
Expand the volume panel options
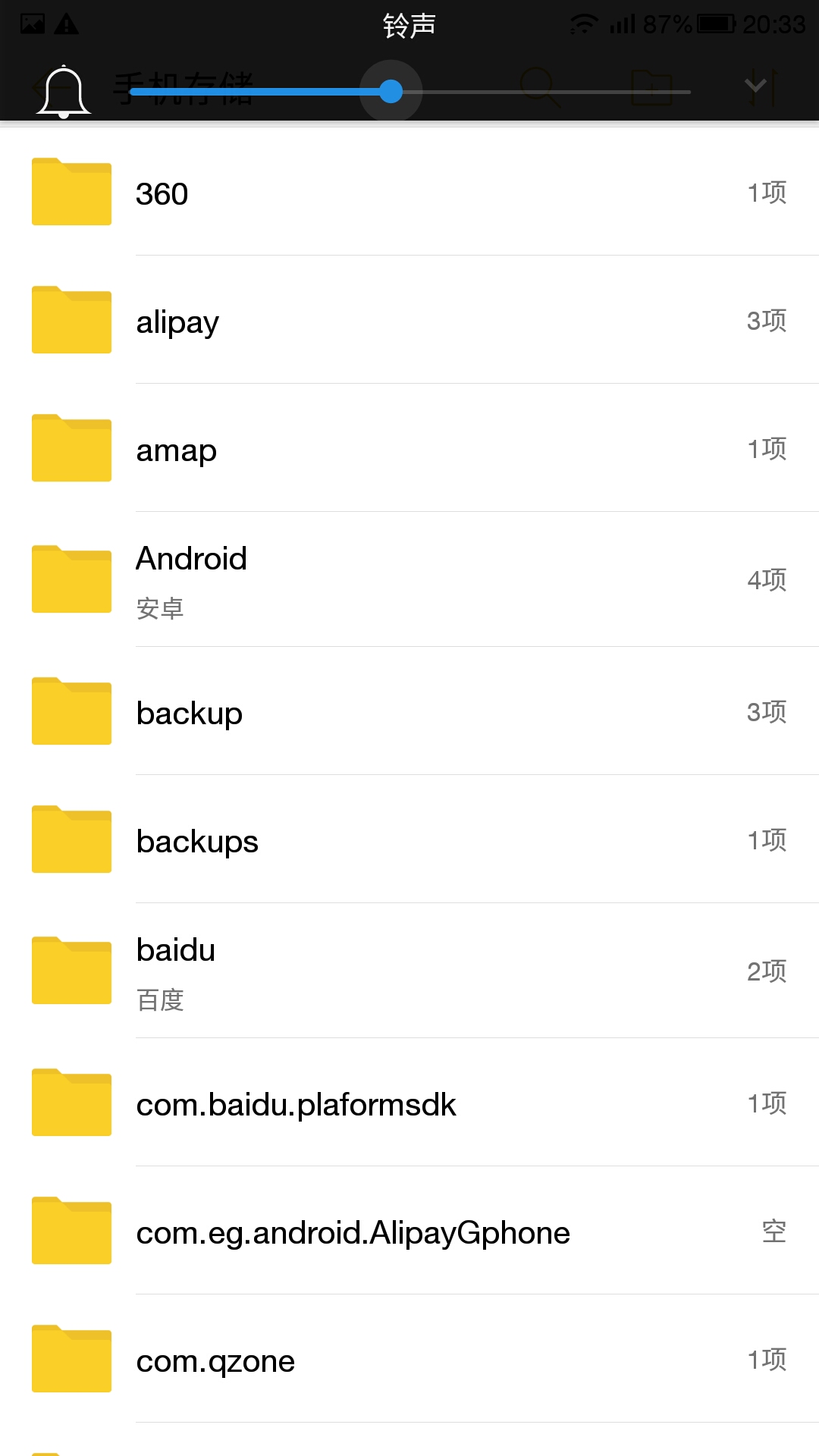tap(757, 86)
